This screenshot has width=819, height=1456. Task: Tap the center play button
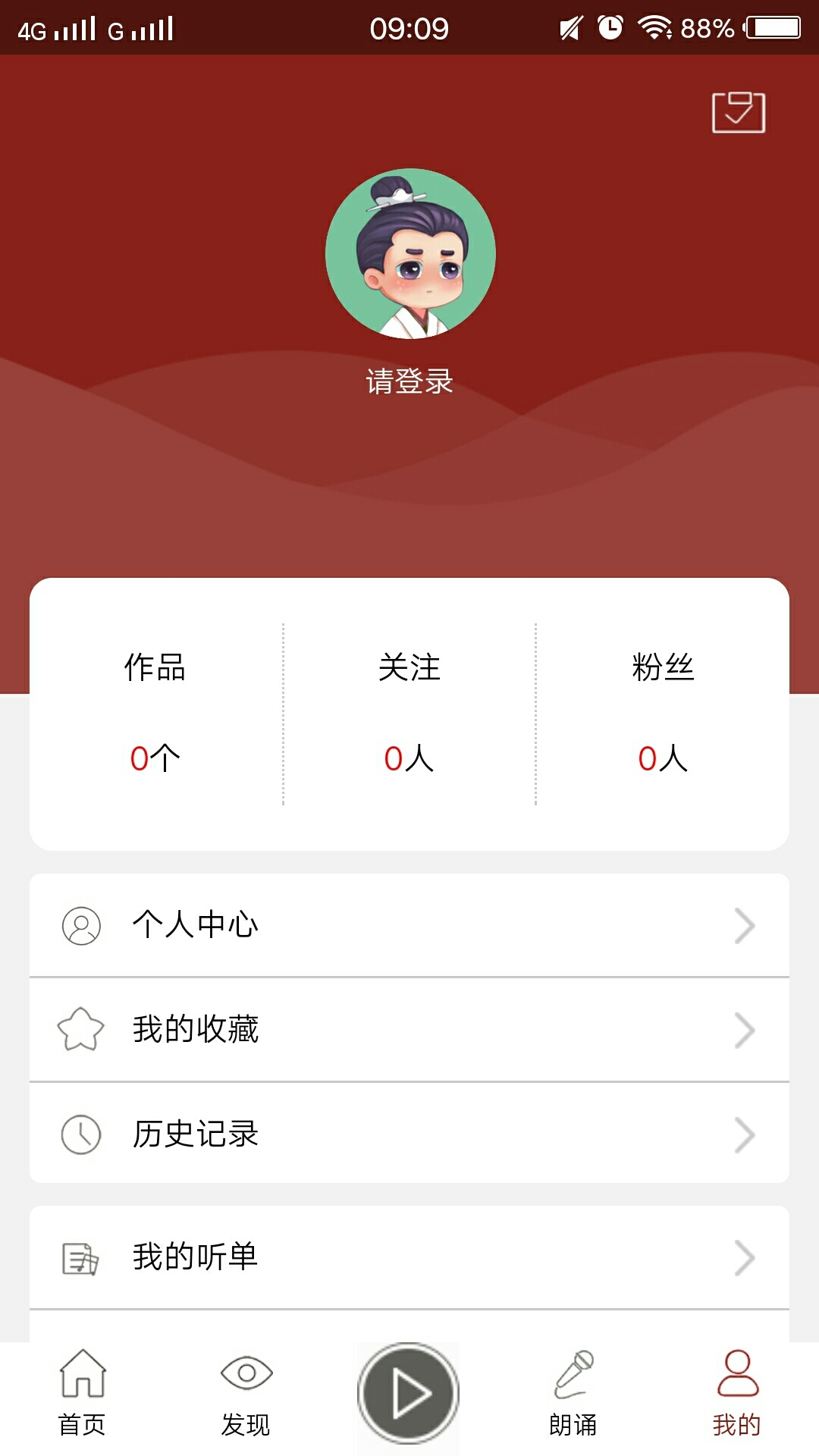(409, 1393)
